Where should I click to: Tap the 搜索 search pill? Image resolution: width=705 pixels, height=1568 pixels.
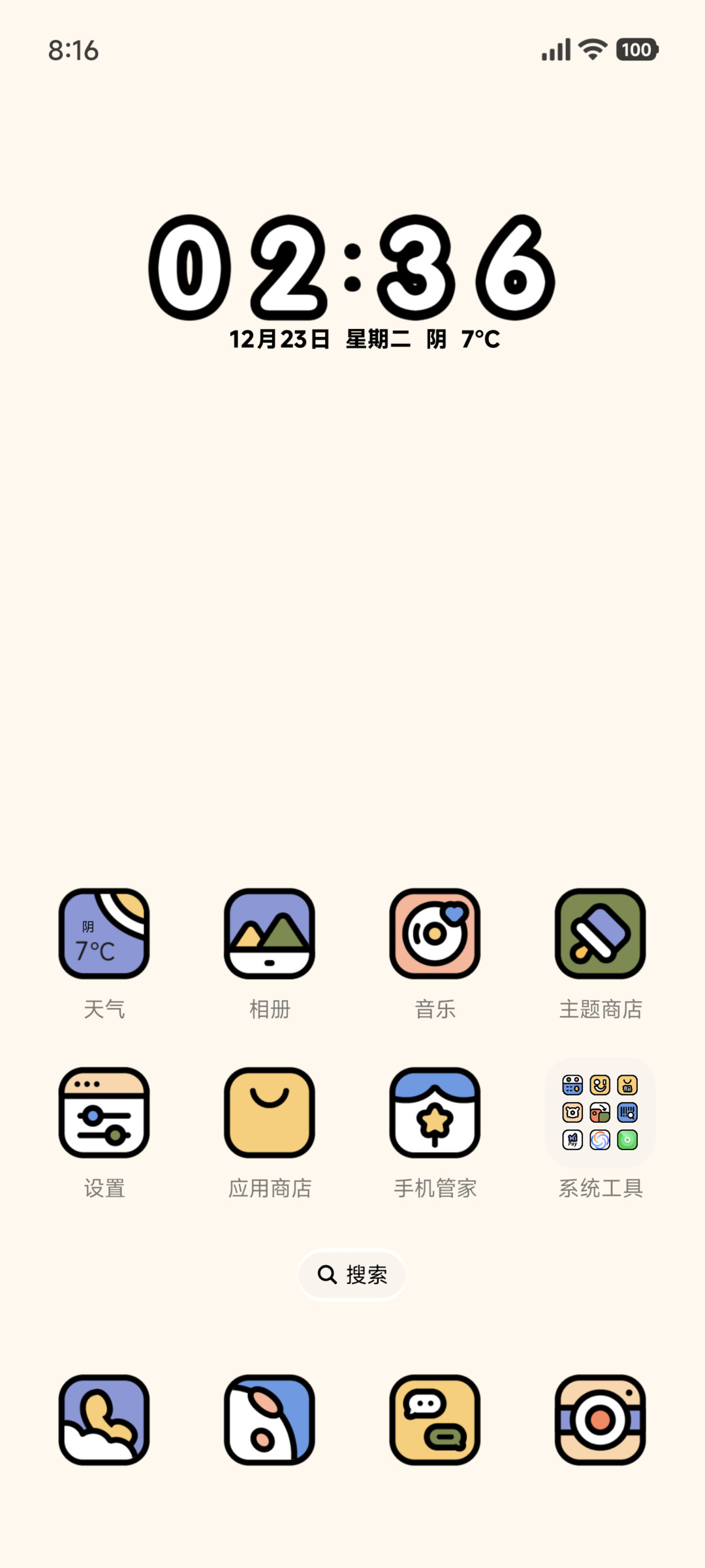352,1274
